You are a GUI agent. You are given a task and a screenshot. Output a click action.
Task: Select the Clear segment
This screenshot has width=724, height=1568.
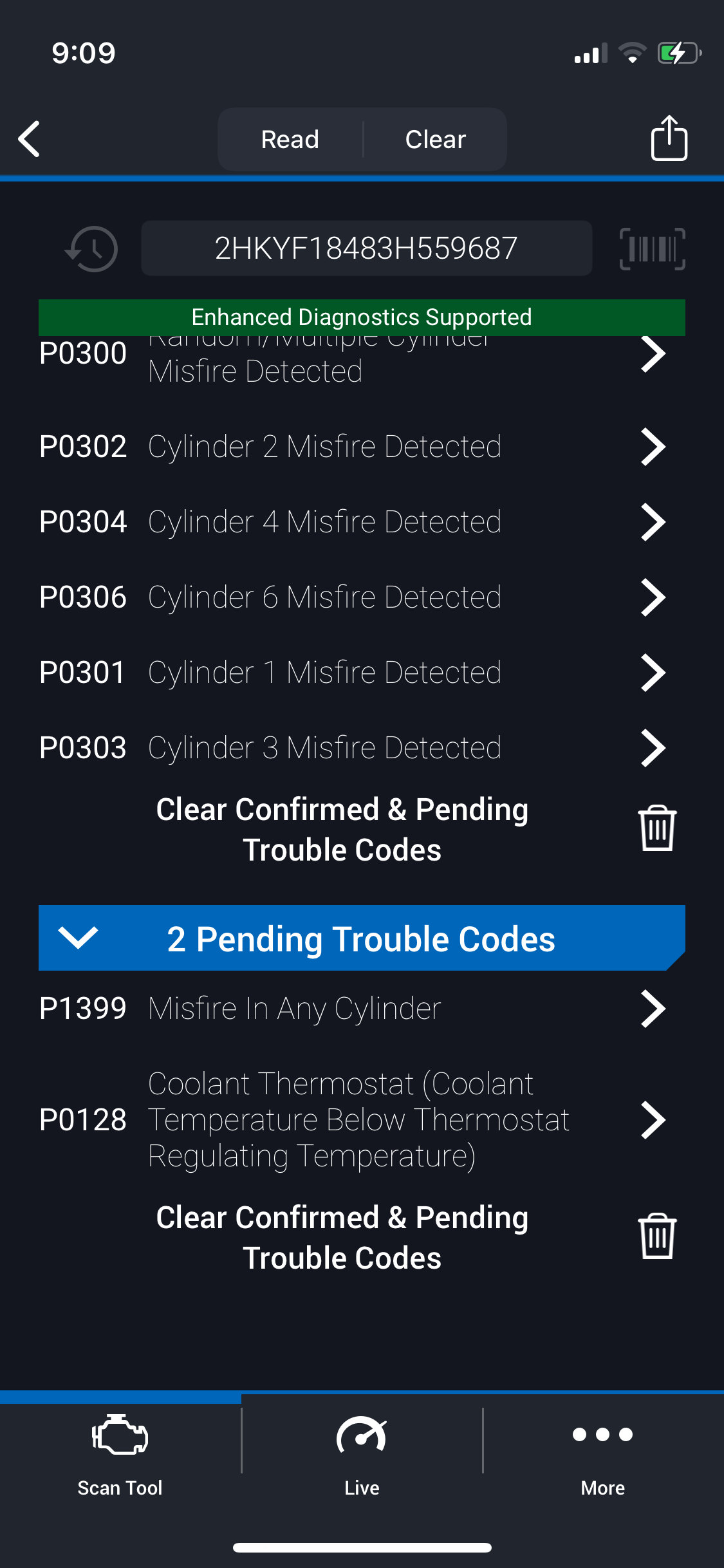click(x=435, y=140)
